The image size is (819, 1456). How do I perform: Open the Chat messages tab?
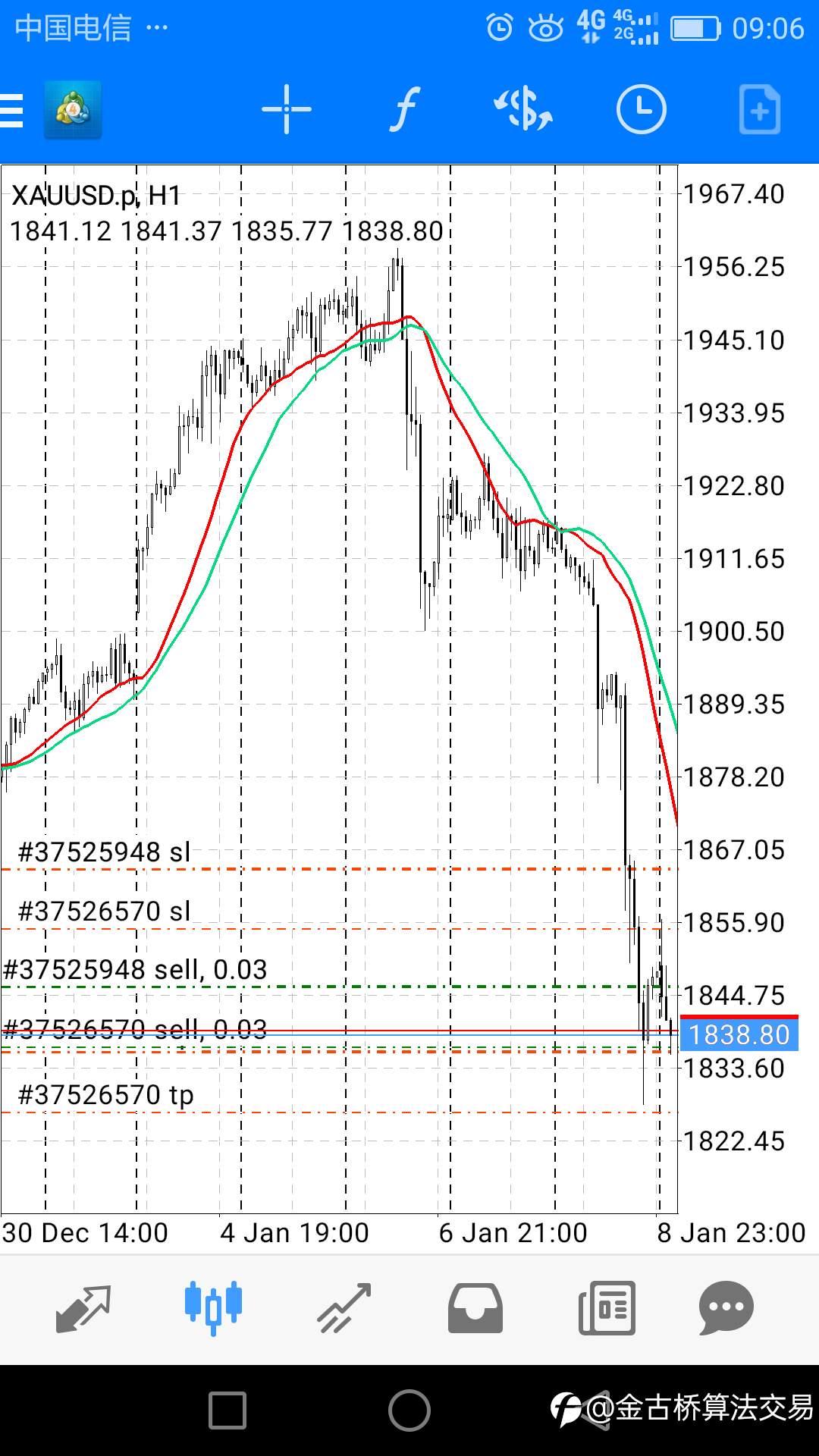pos(726,1308)
